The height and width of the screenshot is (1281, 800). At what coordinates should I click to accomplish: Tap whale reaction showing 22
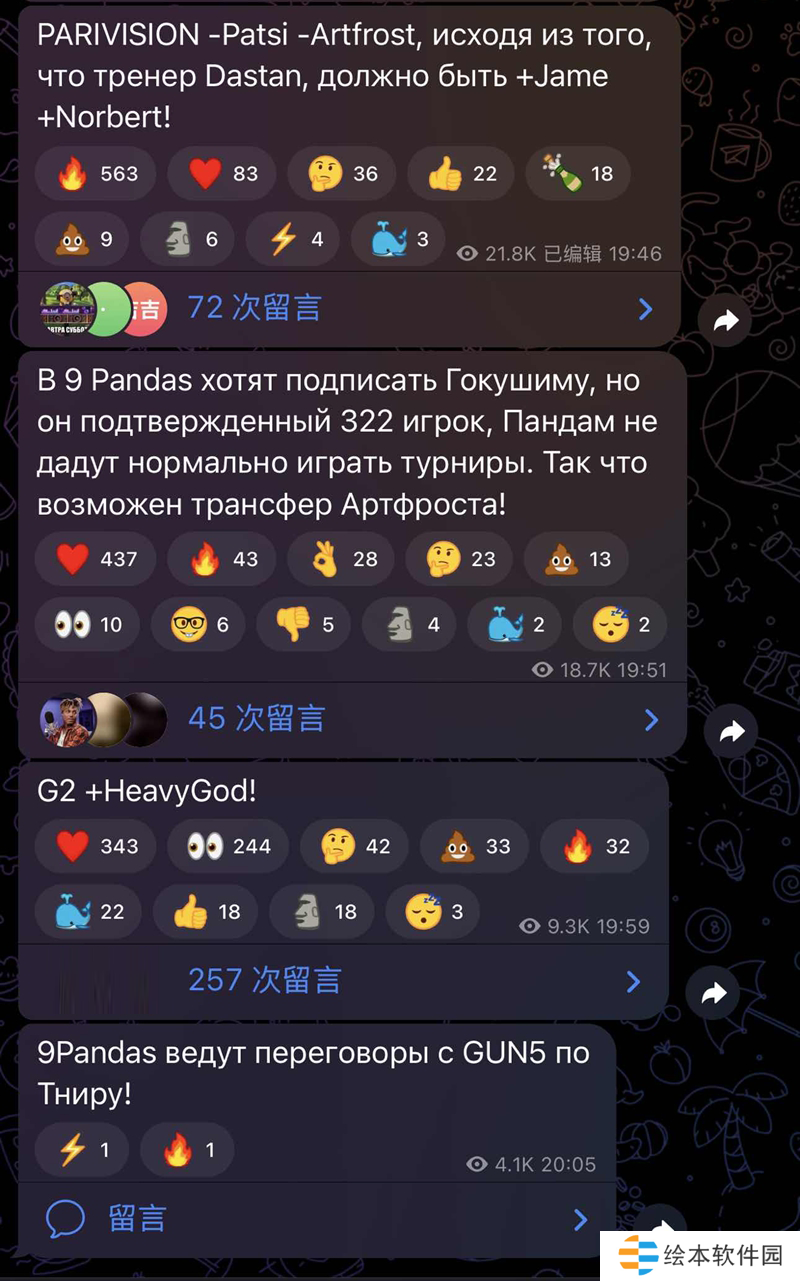tap(89, 911)
